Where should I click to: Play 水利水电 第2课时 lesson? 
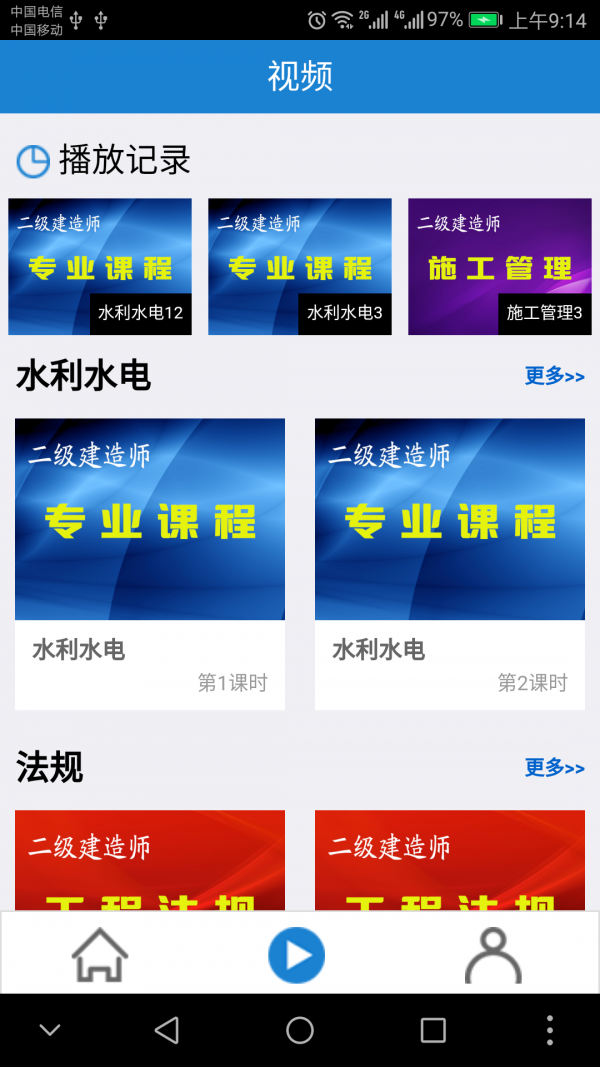point(450,563)
